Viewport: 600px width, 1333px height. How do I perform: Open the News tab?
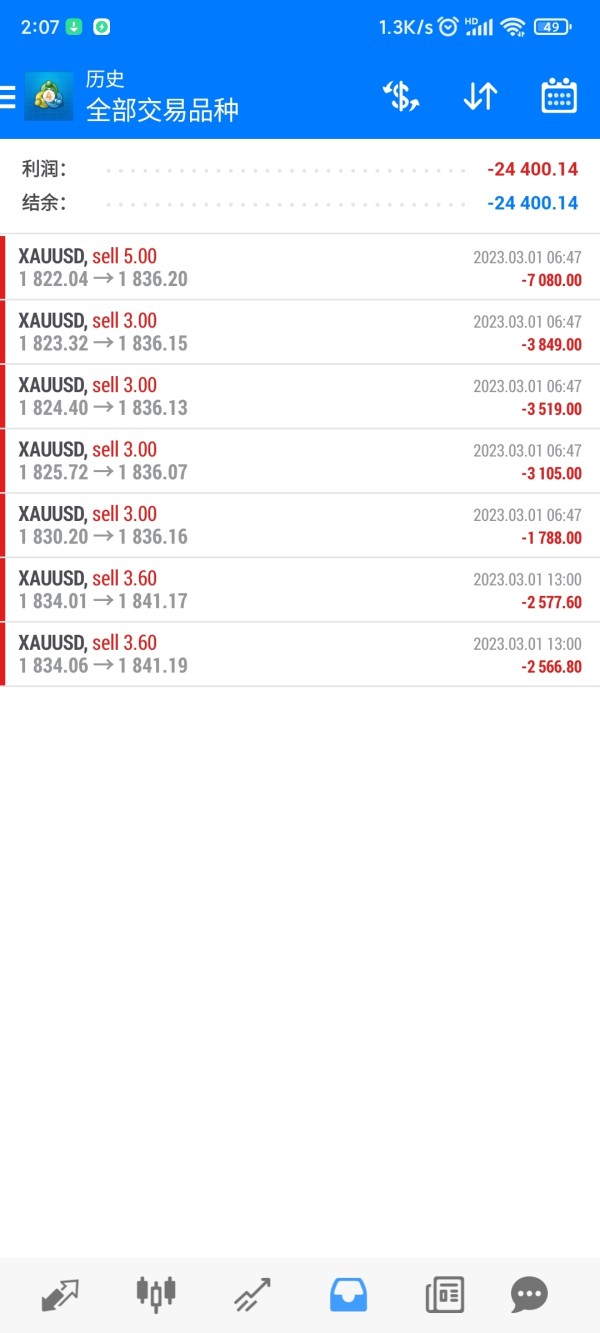click(444, 1296)
